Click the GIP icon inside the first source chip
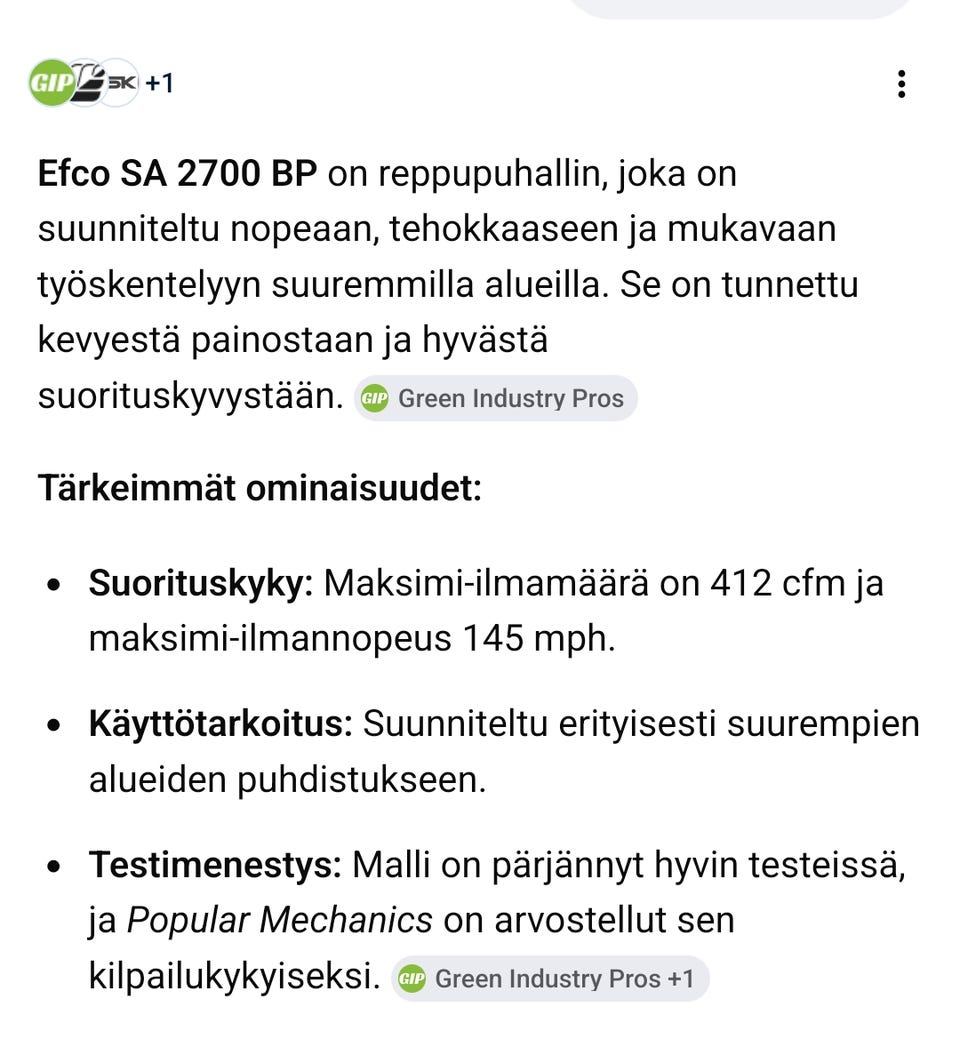 pos(377,398)
